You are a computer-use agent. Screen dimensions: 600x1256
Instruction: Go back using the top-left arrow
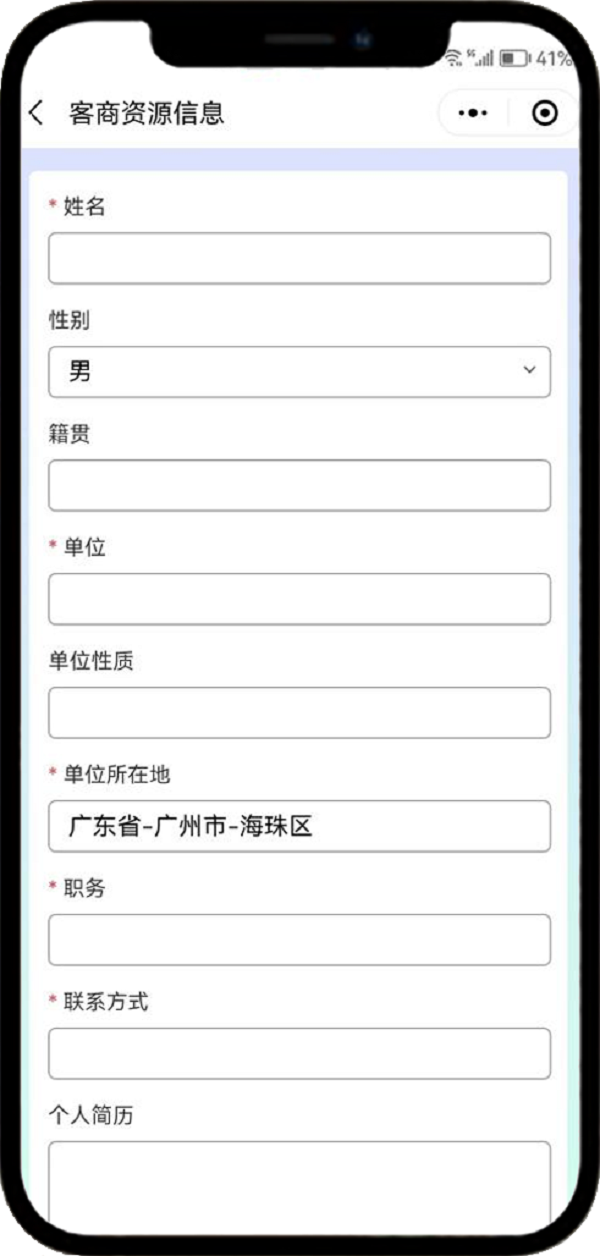[37, 113]
